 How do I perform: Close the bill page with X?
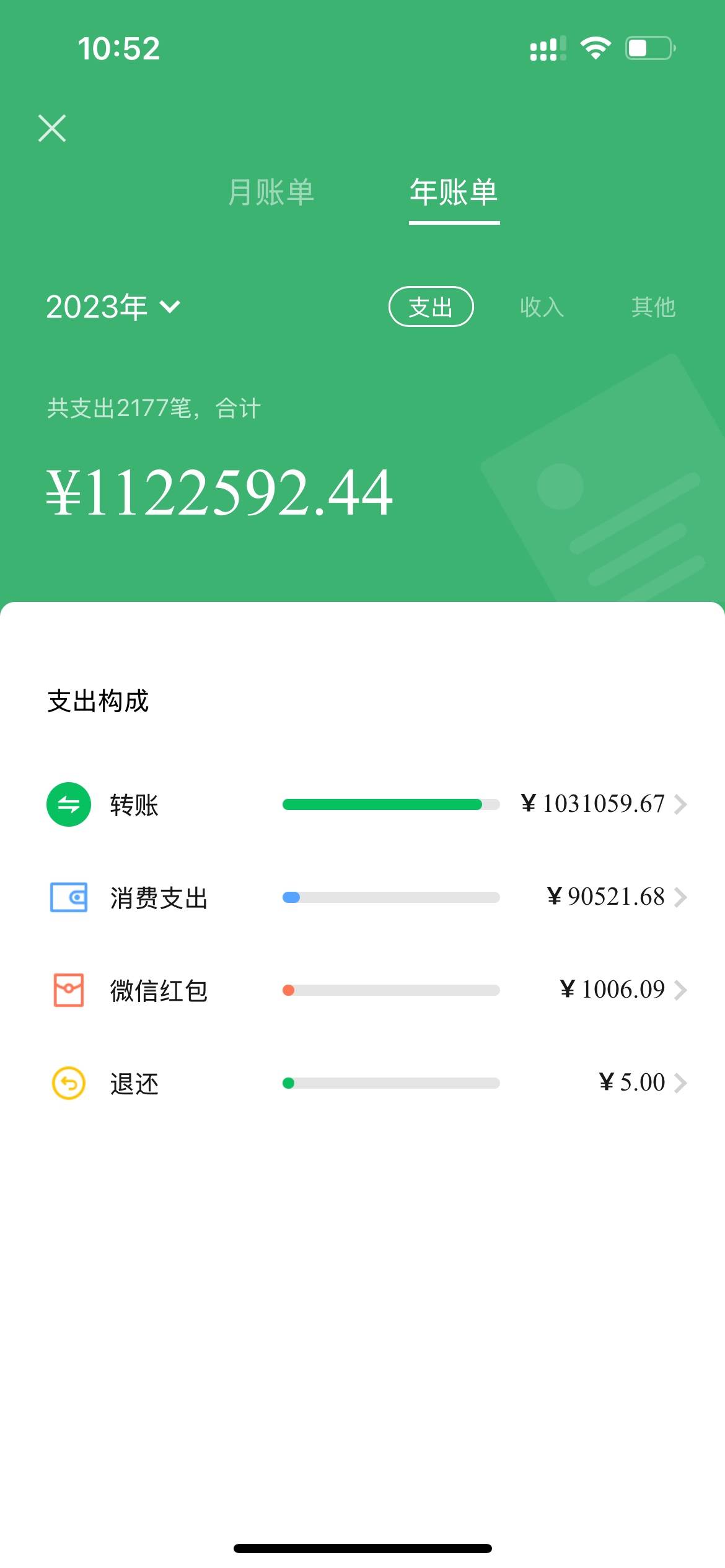52,128
